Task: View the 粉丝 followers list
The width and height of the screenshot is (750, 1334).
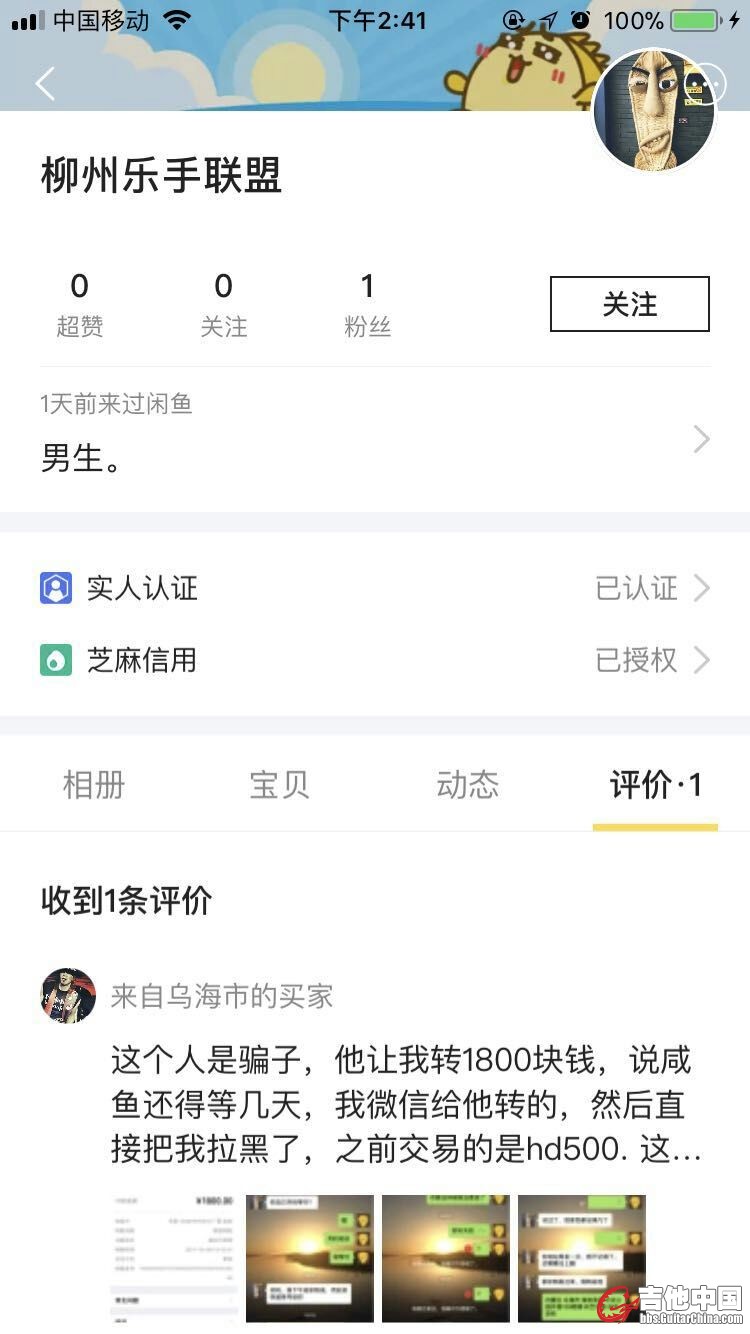Action: point(367,304)
